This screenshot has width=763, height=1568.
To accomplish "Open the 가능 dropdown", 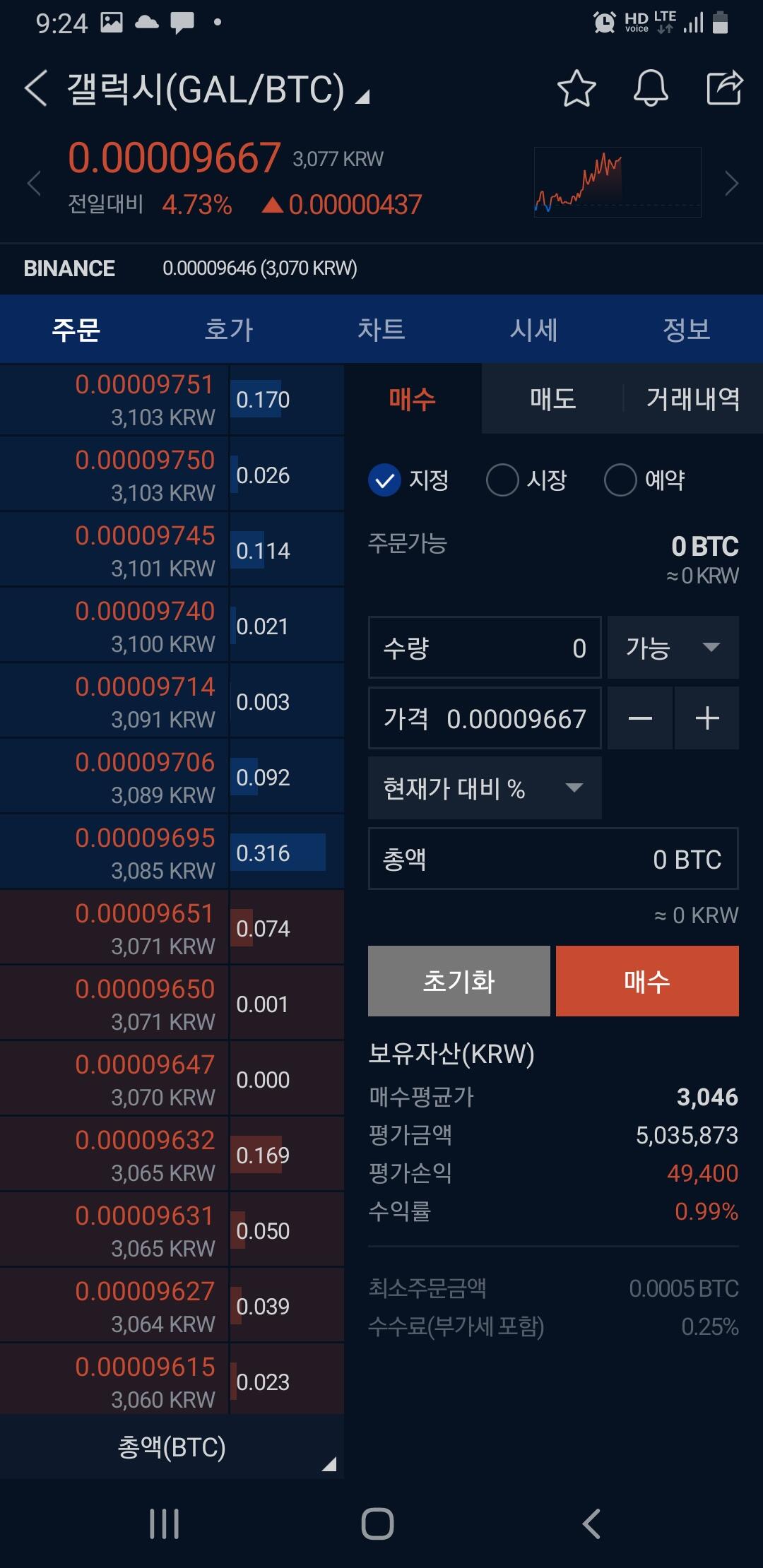I will [673, 648].
